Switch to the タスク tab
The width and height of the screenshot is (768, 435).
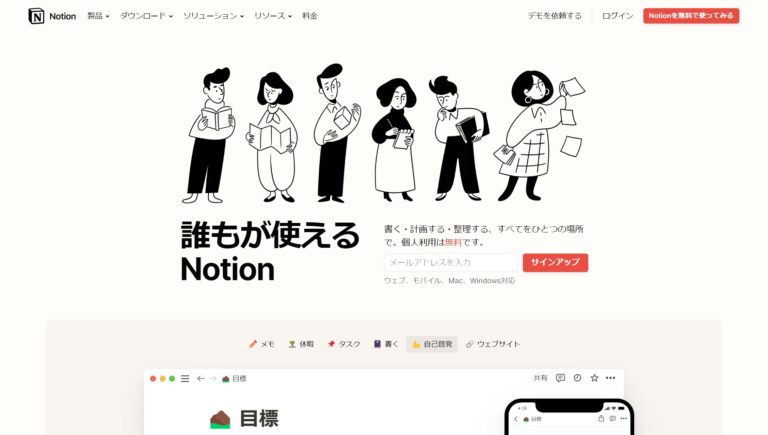[343, 344]
